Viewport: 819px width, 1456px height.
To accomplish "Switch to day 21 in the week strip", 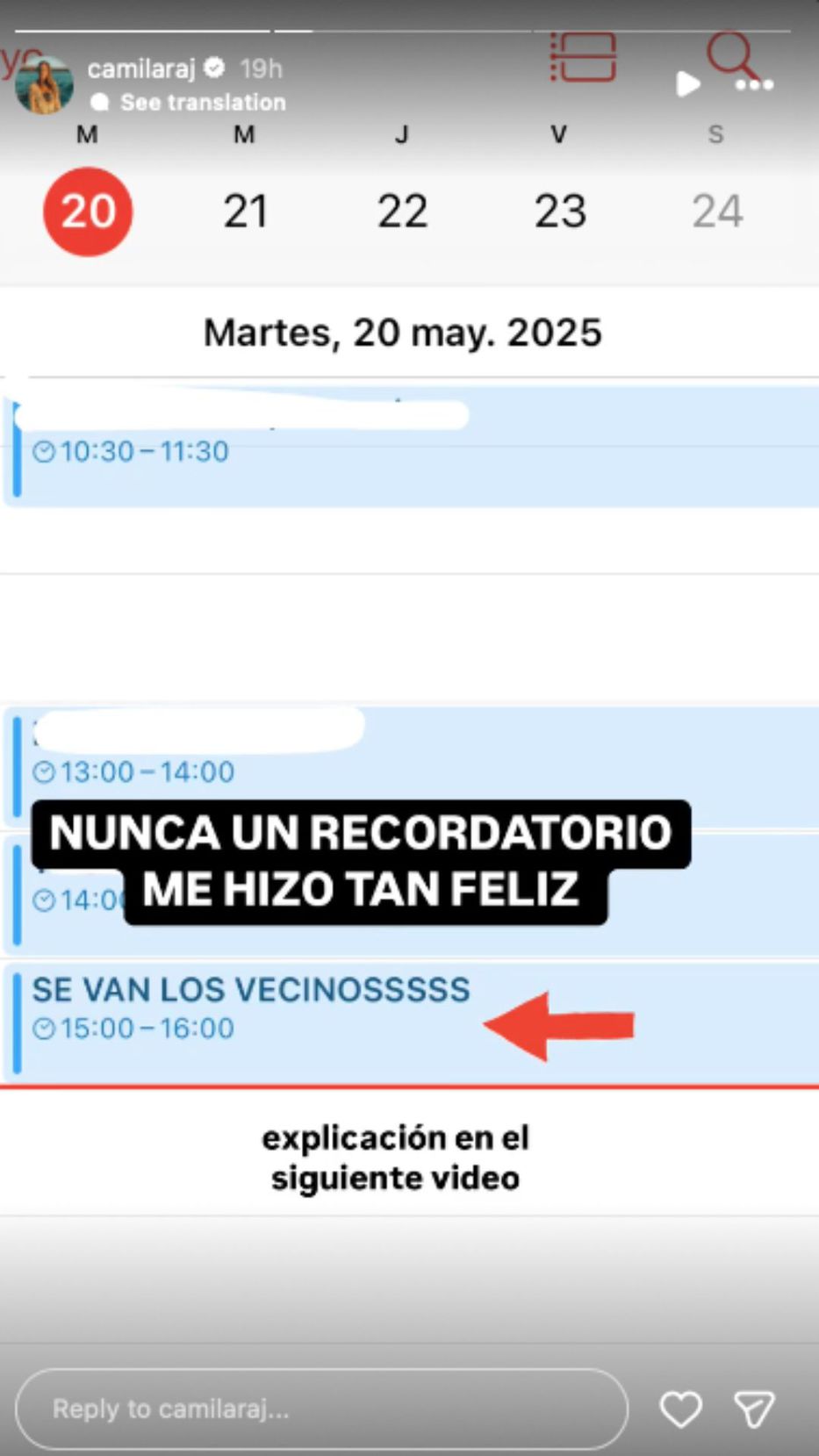I will point(246,211).
